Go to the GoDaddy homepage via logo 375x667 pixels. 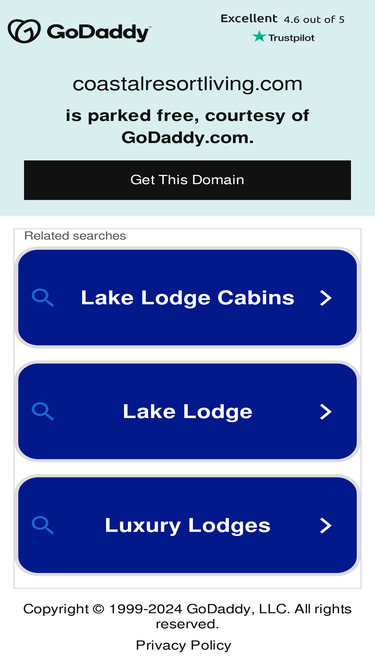coord(79,31)
